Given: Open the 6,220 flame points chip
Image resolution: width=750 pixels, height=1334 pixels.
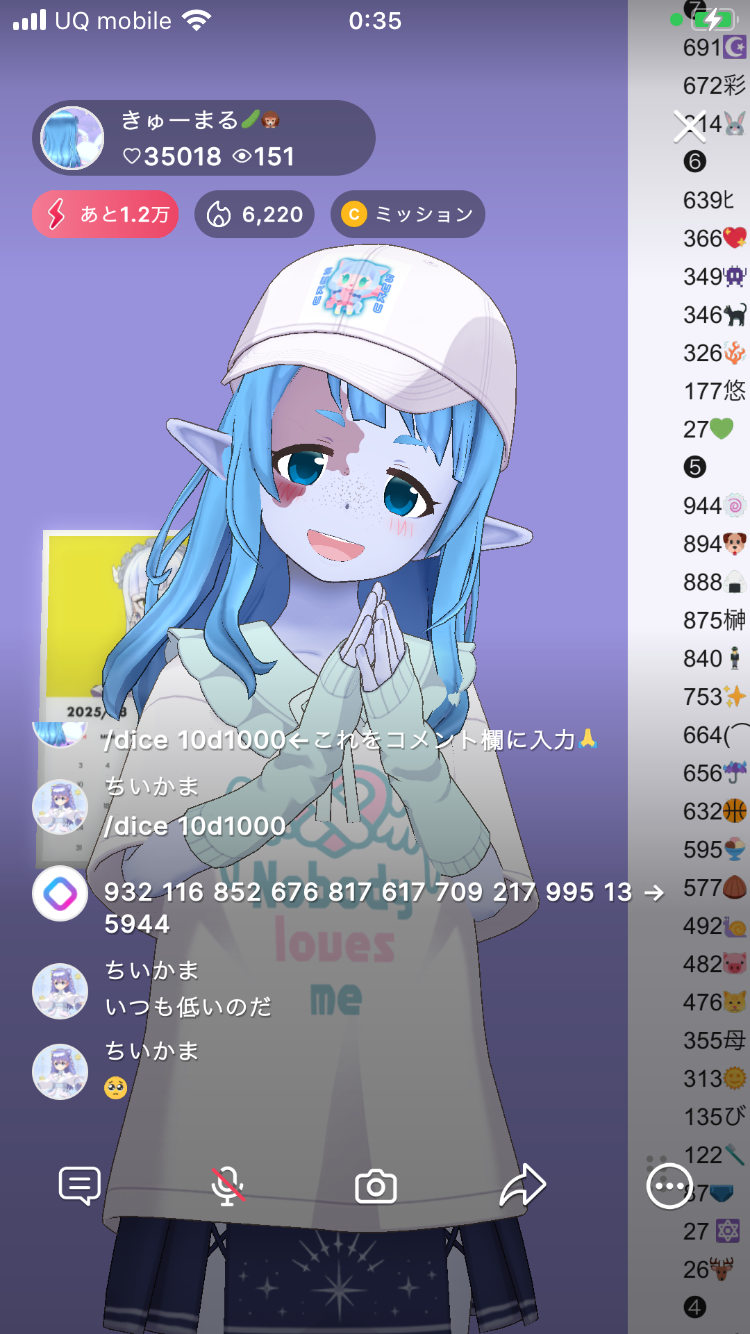Looking at the screenshot, I should [254, 214].
